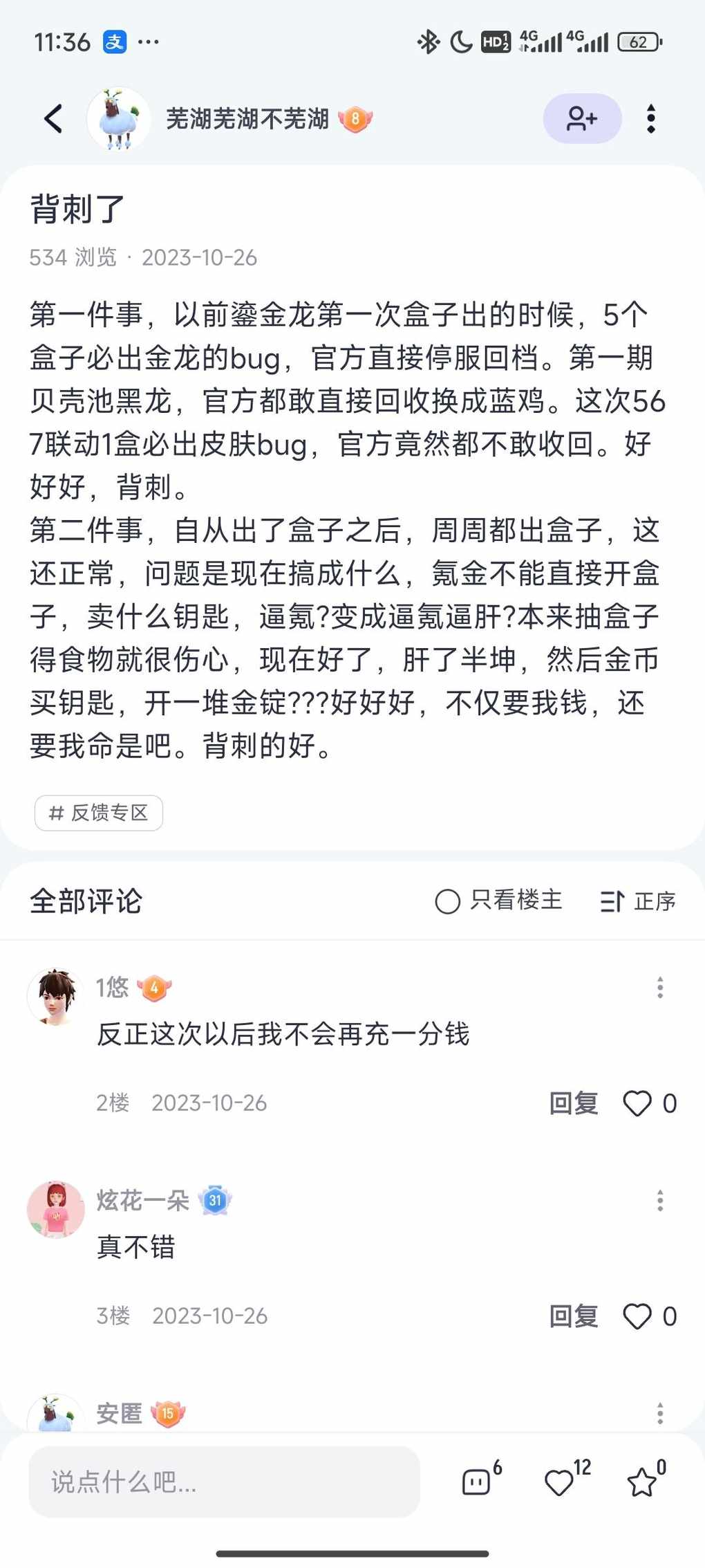
Task: Open the post's overflow menu in the header
Action: (x=651, y=119)
